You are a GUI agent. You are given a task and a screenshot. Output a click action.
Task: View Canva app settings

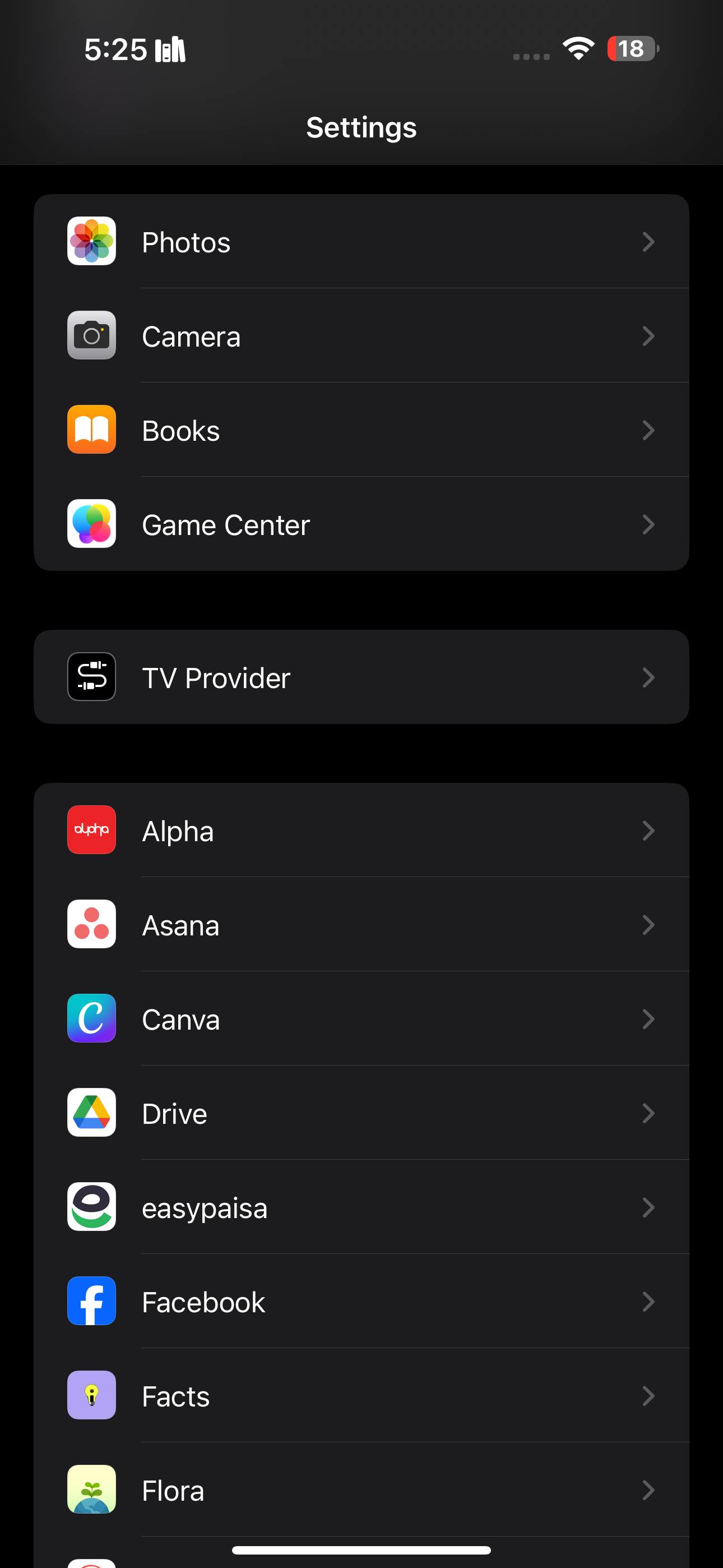361,1019
